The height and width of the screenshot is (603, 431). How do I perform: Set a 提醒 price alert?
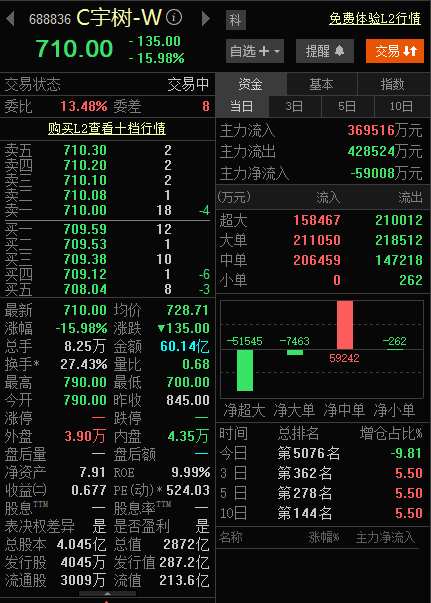[x=325, y=51]
